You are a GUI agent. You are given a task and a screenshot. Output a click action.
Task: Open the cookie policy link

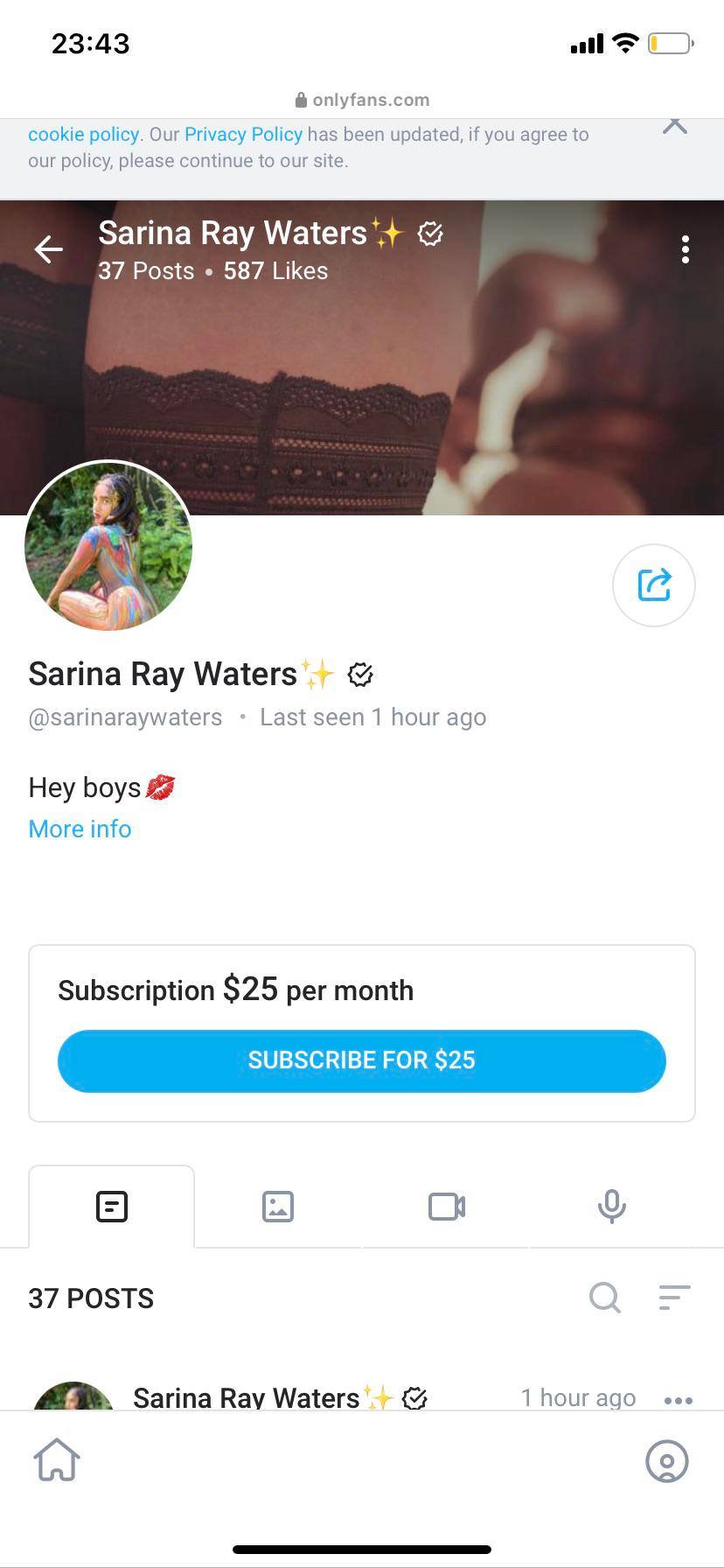83,134
